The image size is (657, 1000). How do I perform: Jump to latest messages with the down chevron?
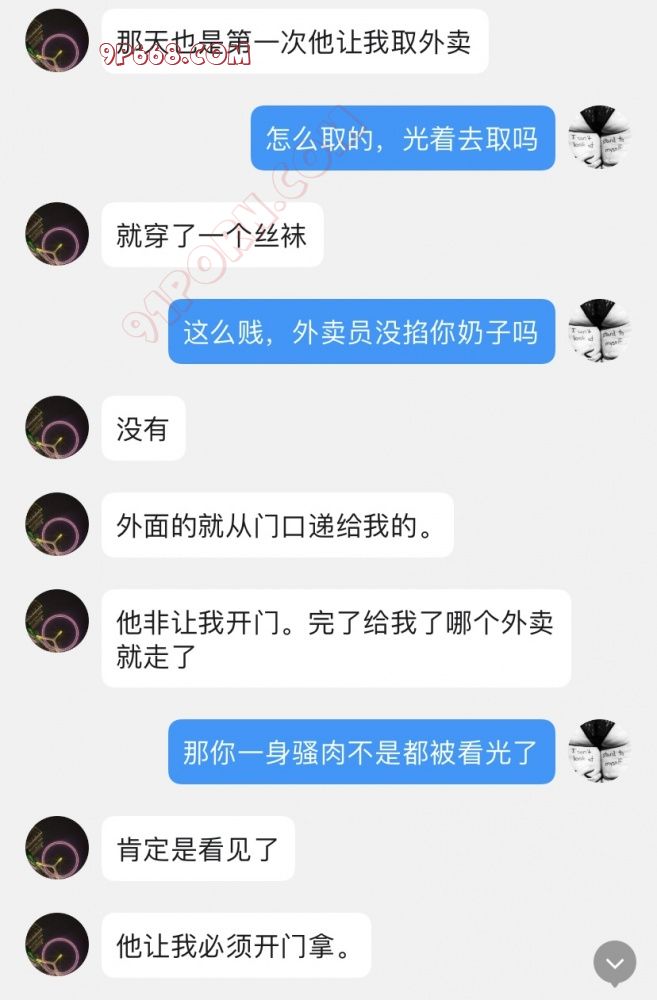pos(614,963)
